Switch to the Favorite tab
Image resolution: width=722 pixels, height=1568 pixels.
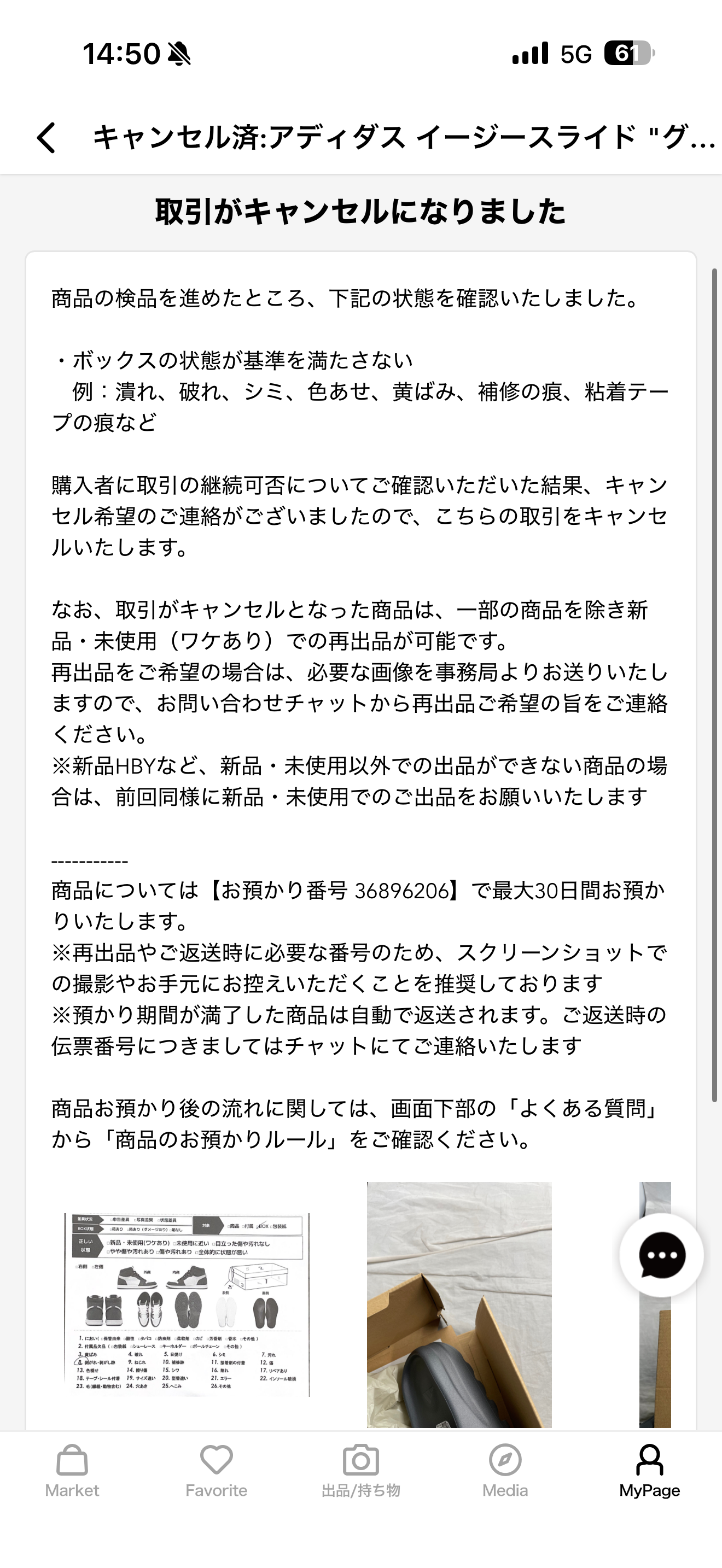click(x=216, y=1471)
